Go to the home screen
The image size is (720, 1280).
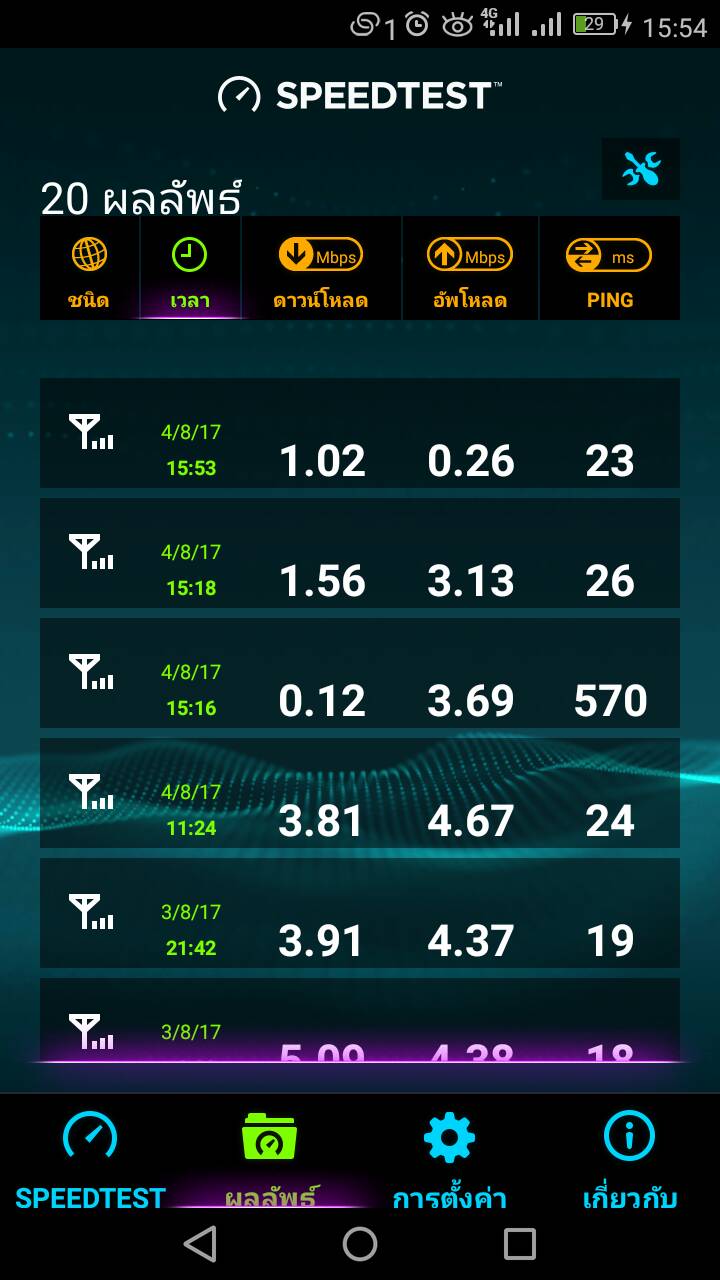pyautogui.click(x=360, y=1244)
